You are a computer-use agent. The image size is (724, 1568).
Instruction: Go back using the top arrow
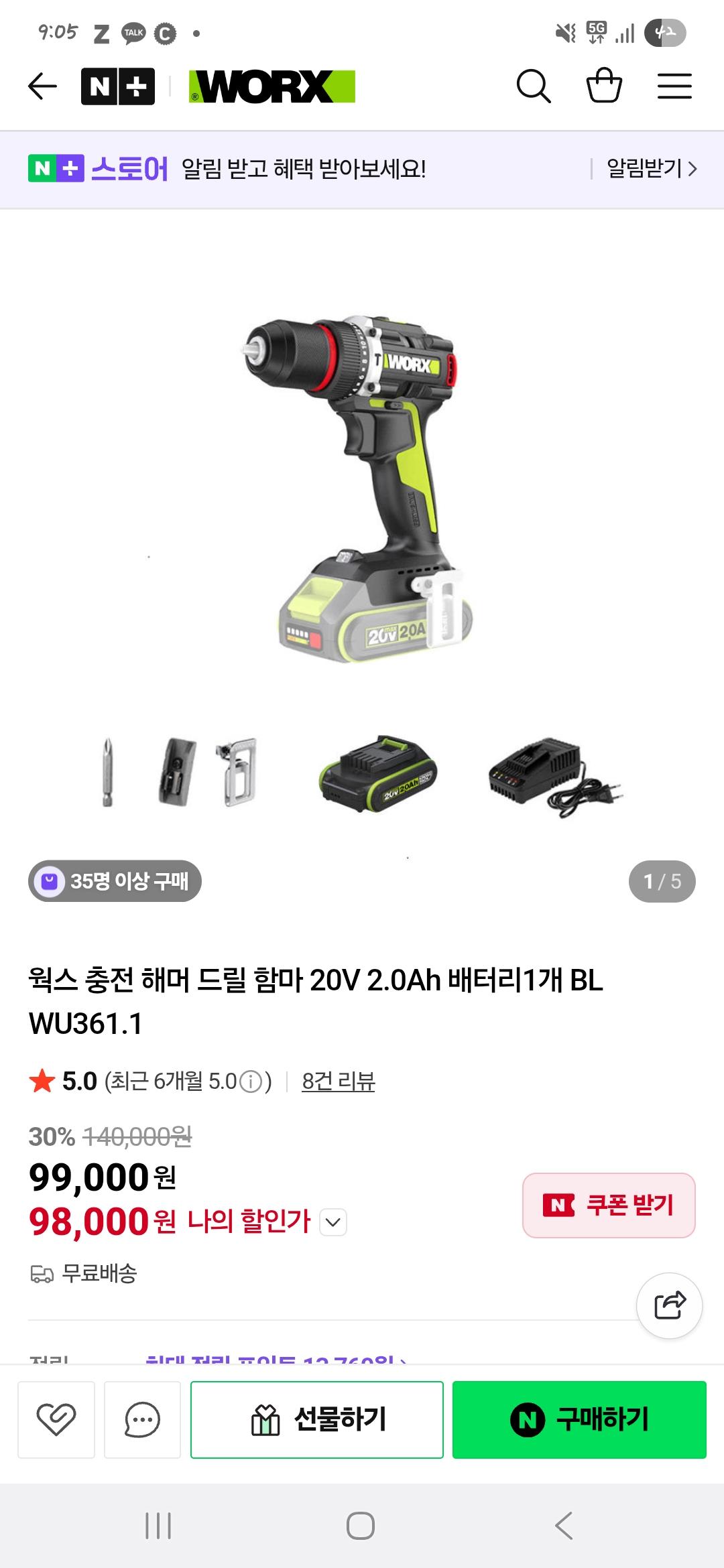click(x=42, y=86)
